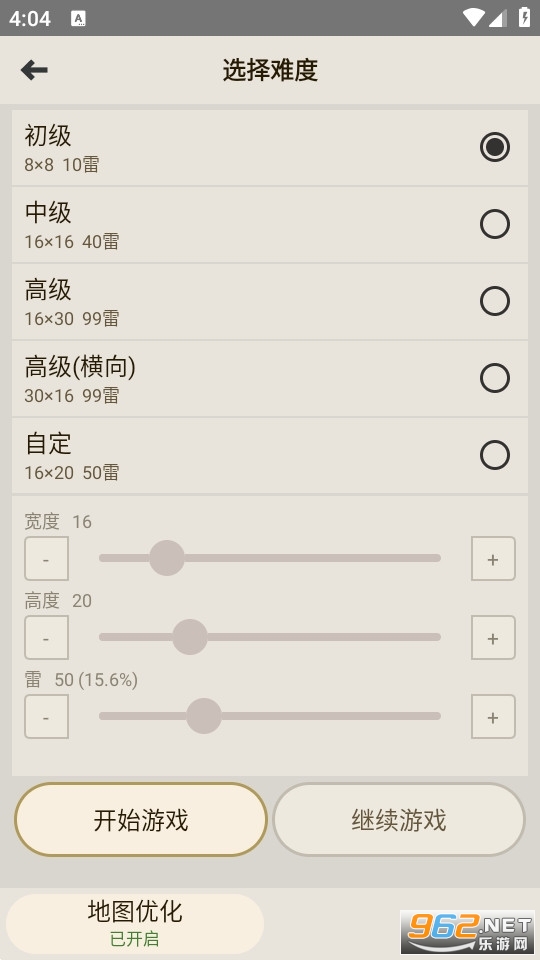Decrease 宽度 with the minus button

[x=47, y=558]
